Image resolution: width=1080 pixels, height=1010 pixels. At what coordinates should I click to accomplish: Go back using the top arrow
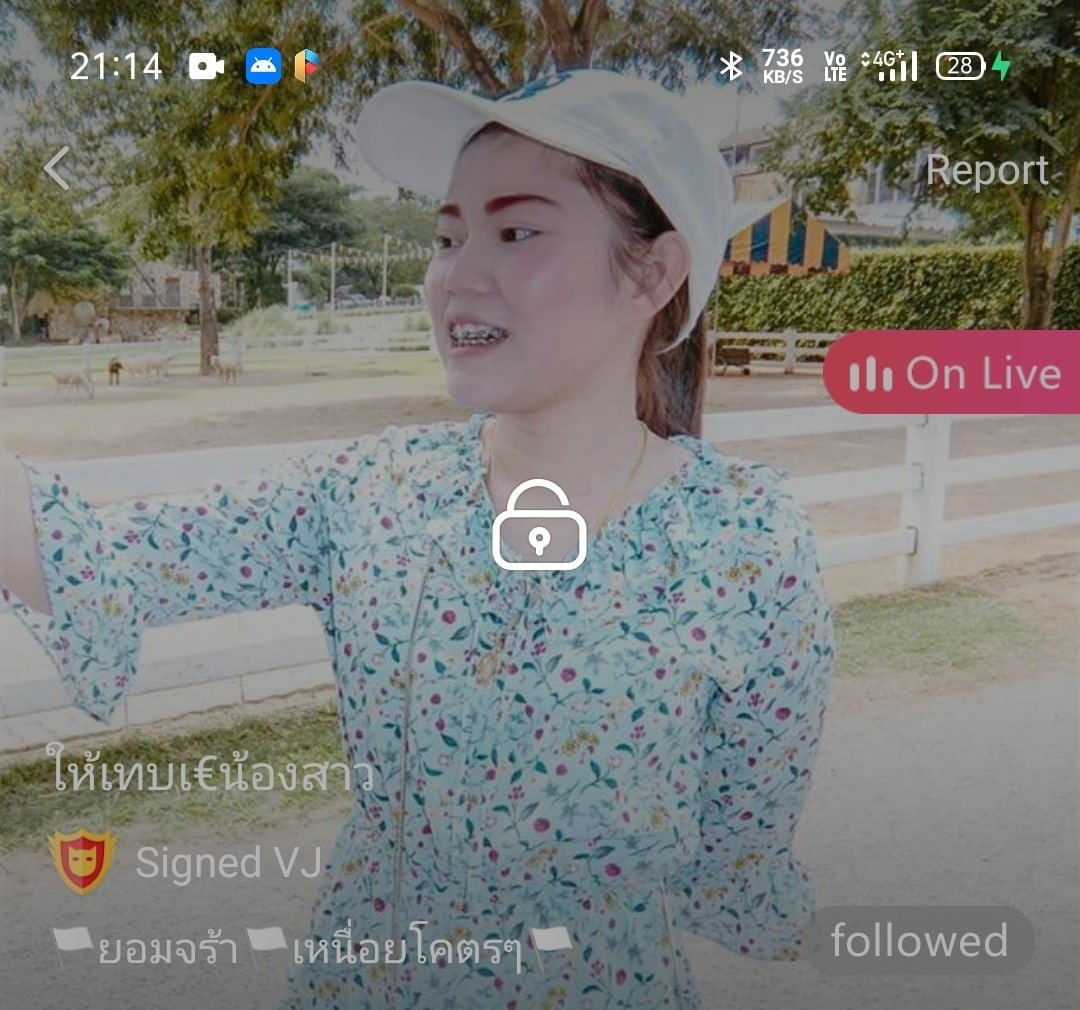click(x=57, y=168)
